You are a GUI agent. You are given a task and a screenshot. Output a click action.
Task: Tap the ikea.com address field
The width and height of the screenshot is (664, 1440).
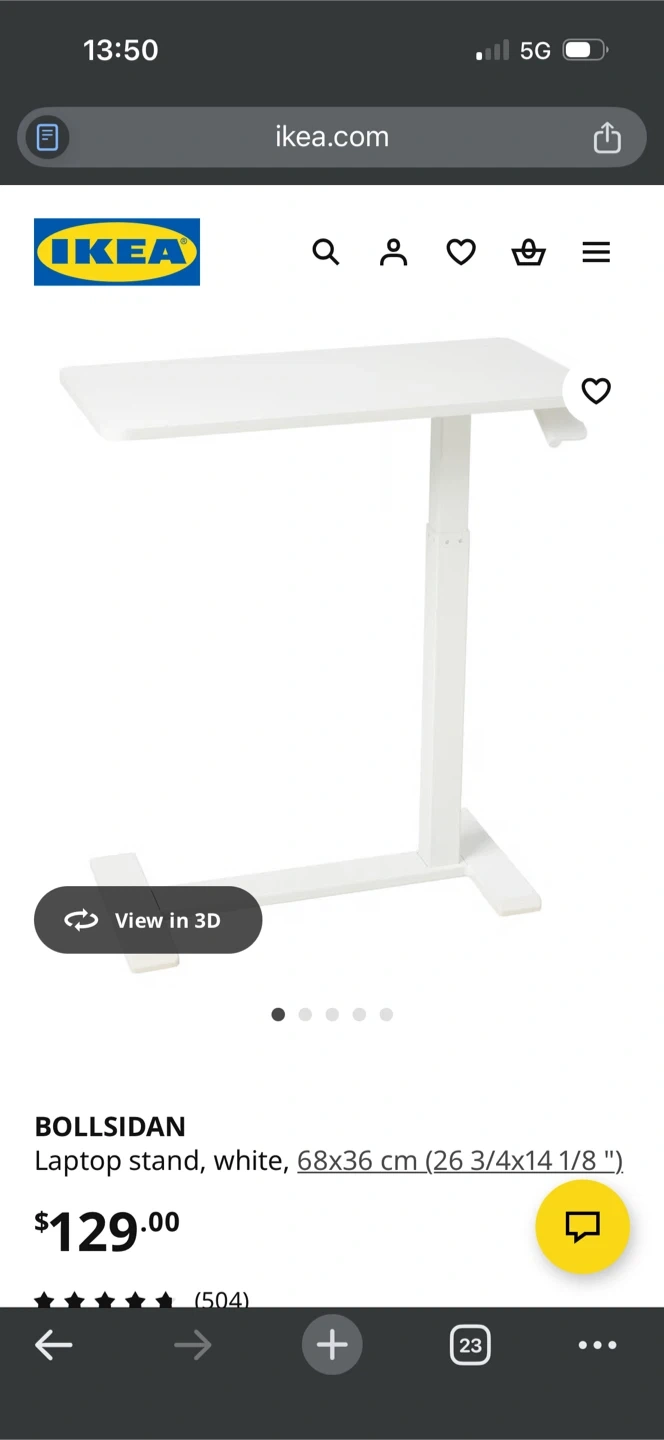332,137
